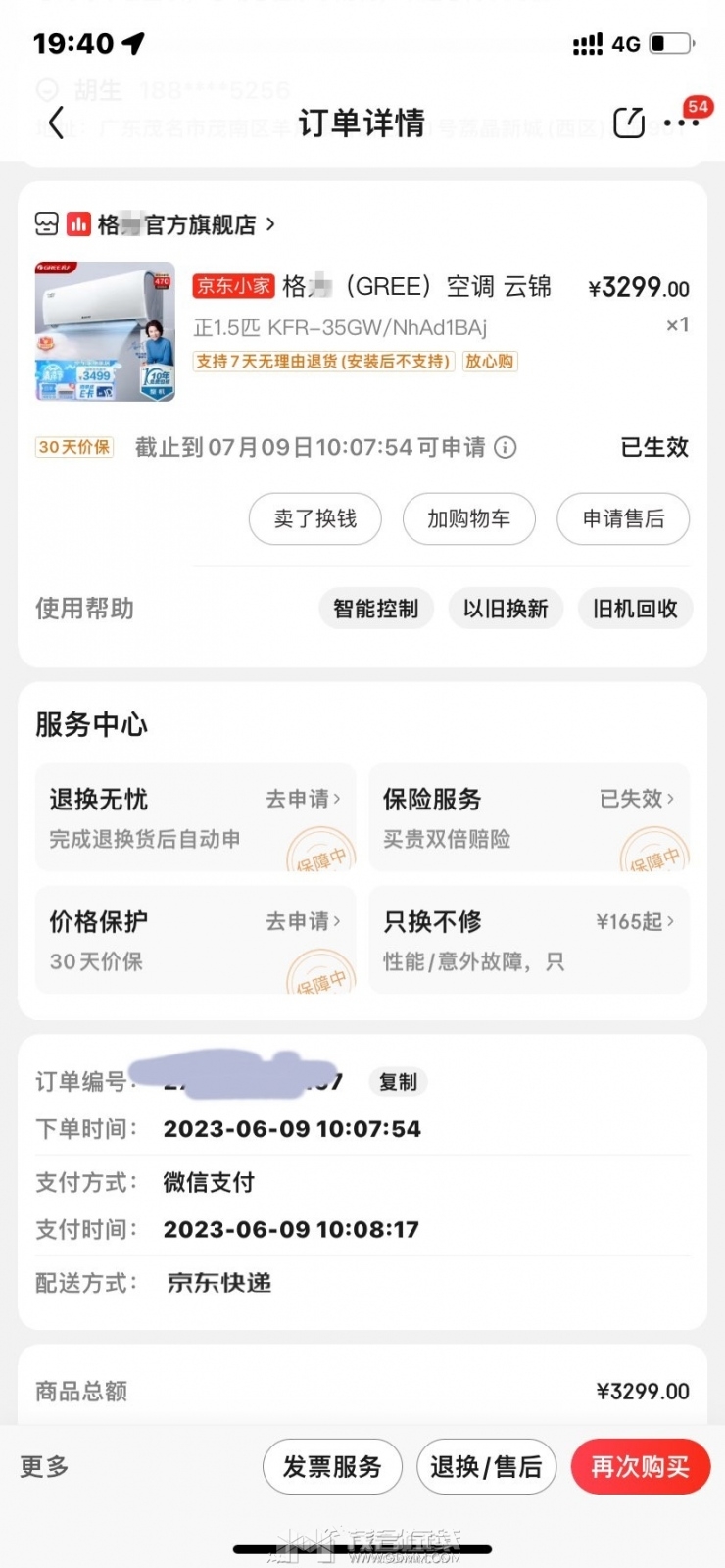This screenshot has height=1568, width=725.
Task: Tap 卖了换钱 button
Action: [314, 518]
